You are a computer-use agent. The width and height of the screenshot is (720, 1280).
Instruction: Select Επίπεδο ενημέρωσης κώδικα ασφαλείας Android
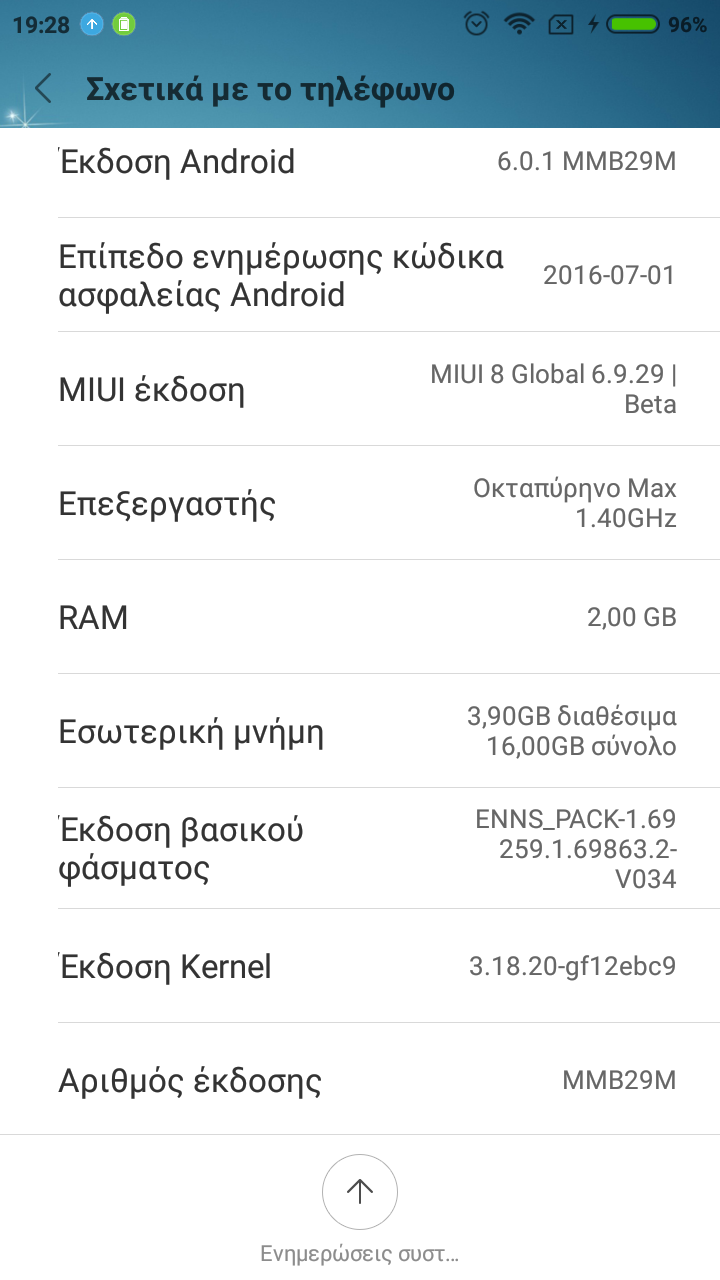[360, 275]
